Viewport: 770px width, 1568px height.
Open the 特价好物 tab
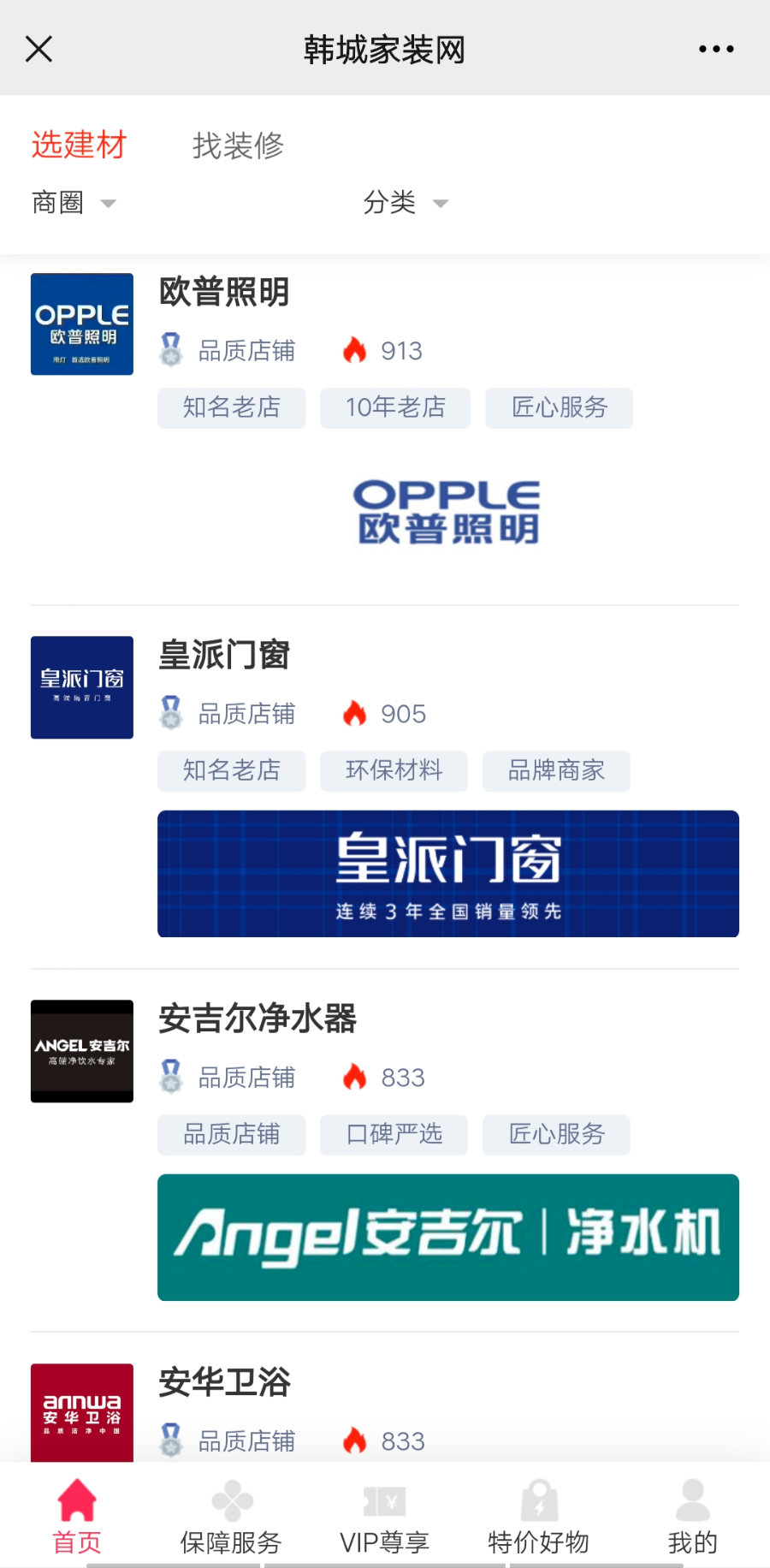coord(538,1517)
